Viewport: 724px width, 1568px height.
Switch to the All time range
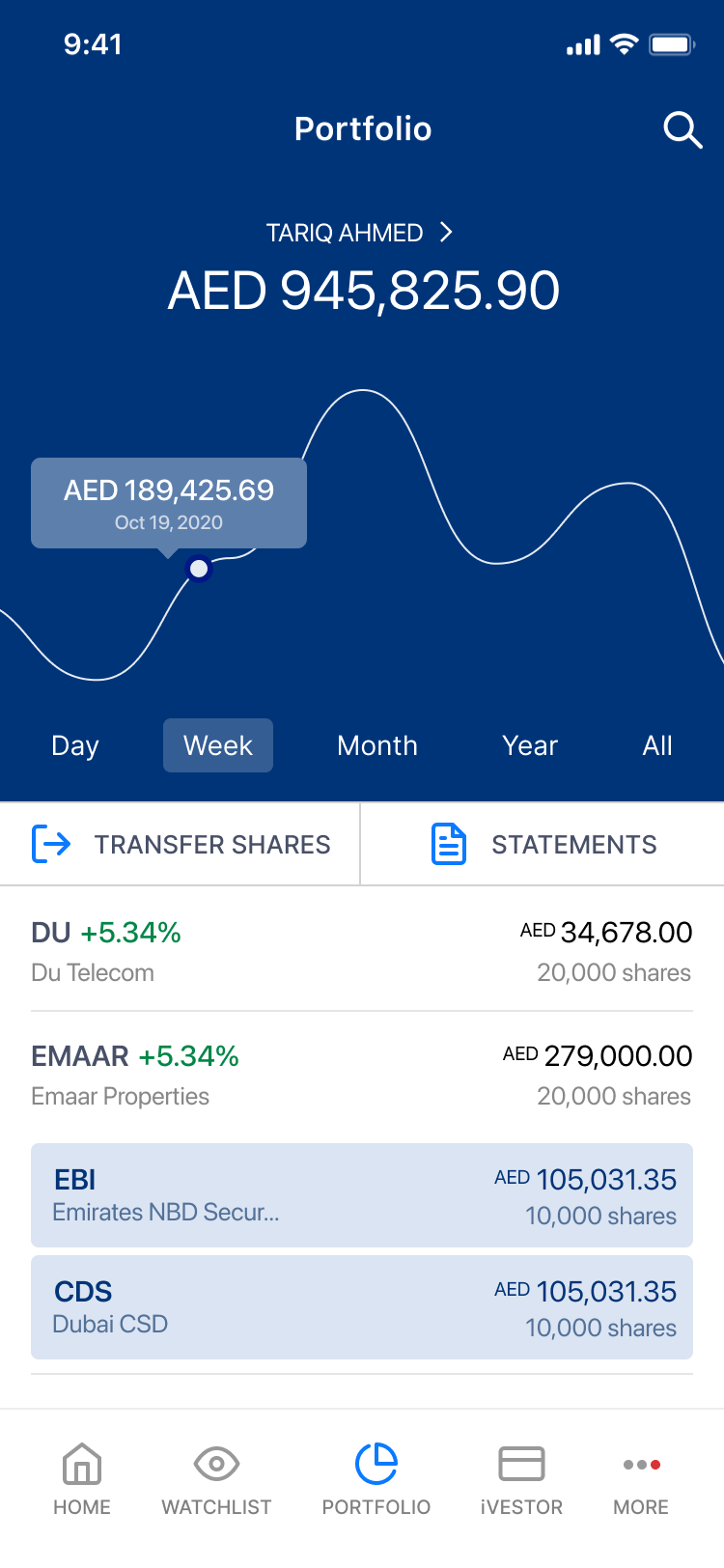click(x=657, y=745)
